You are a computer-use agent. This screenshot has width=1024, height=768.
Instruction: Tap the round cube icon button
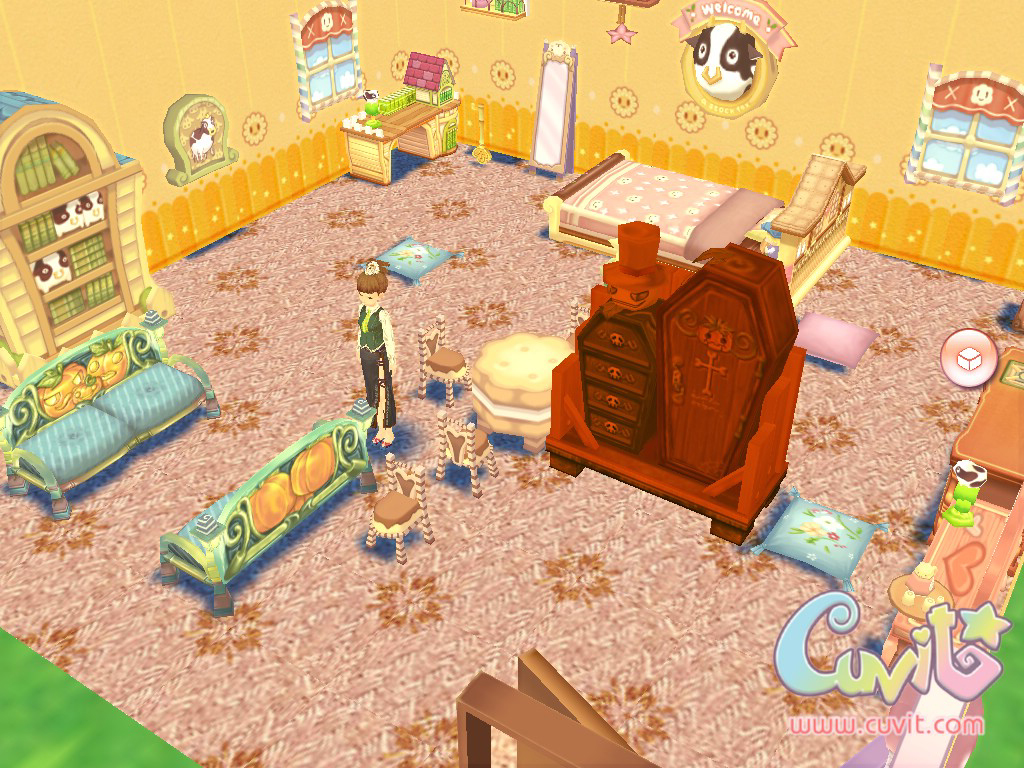[x=969, y=357]
